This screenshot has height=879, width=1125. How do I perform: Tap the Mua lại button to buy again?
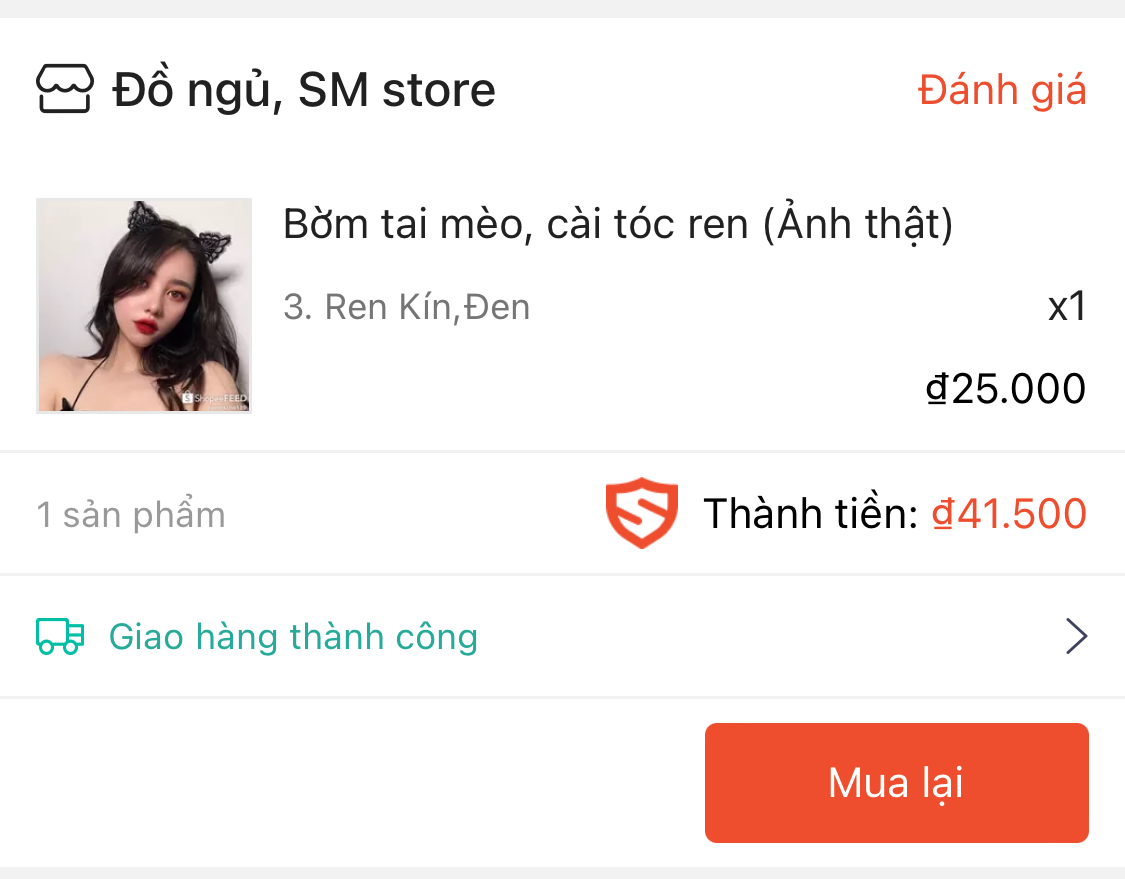coord(896,783)
